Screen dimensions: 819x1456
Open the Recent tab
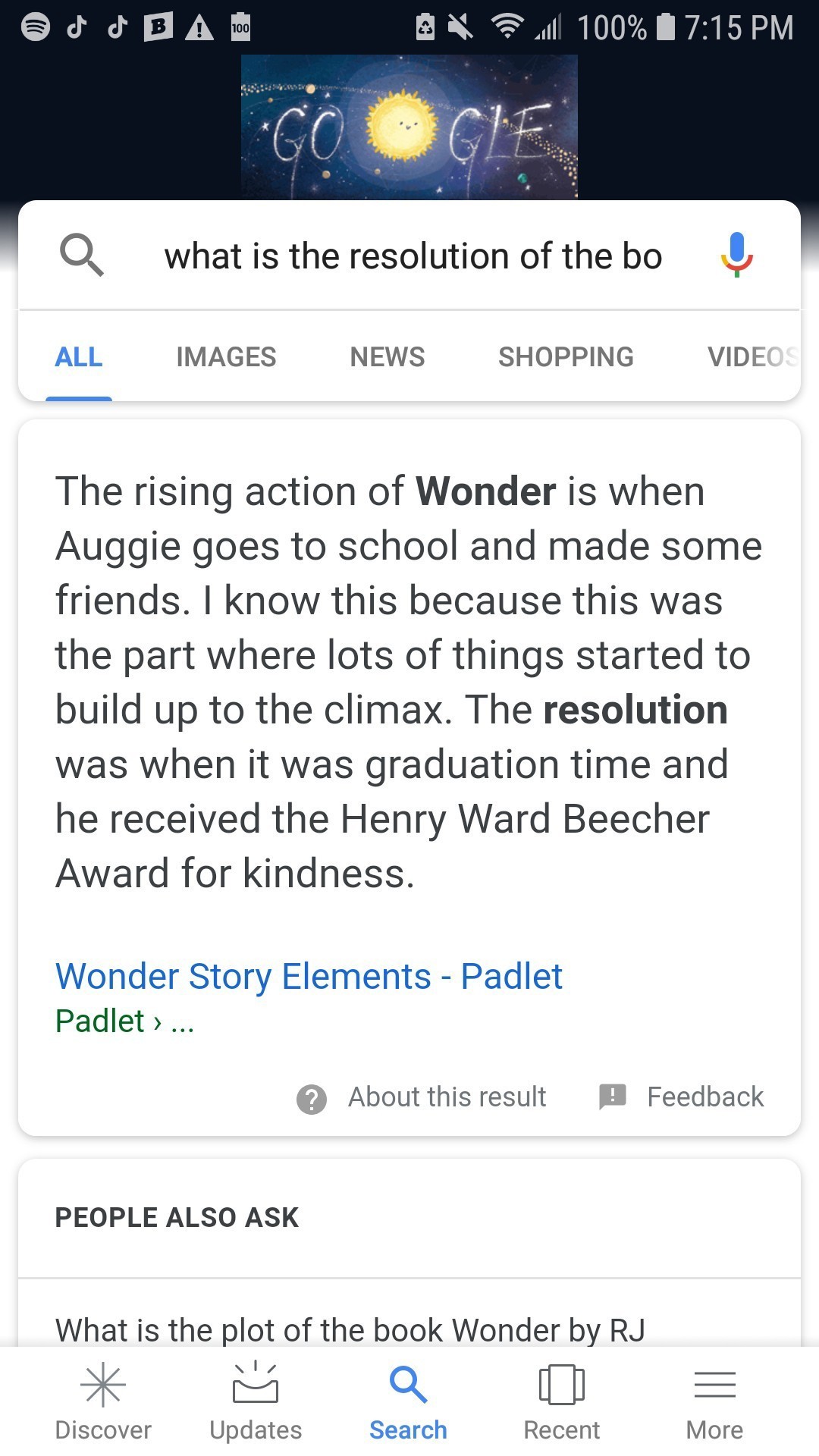pos(561,1401)
